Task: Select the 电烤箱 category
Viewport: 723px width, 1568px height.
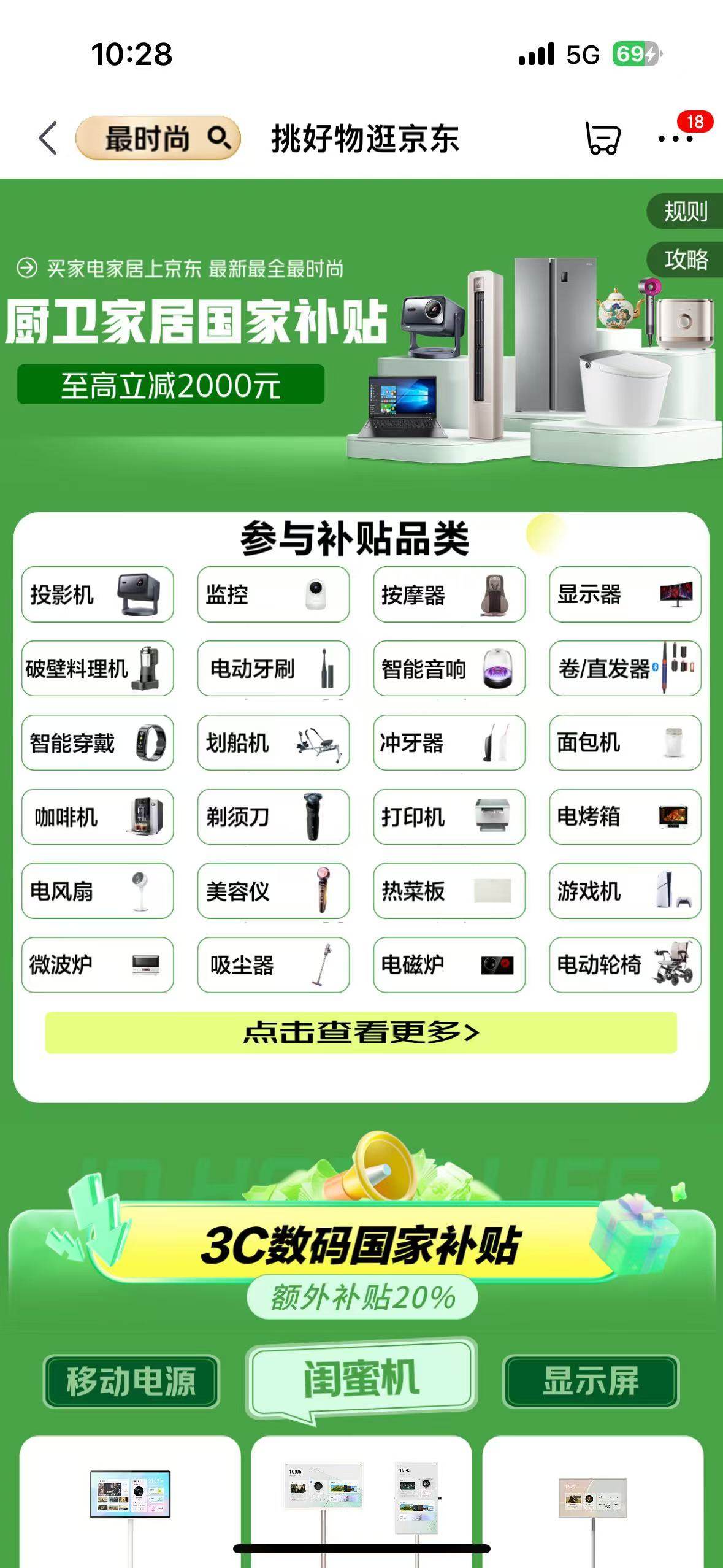Action: click(x=625, y=817)
